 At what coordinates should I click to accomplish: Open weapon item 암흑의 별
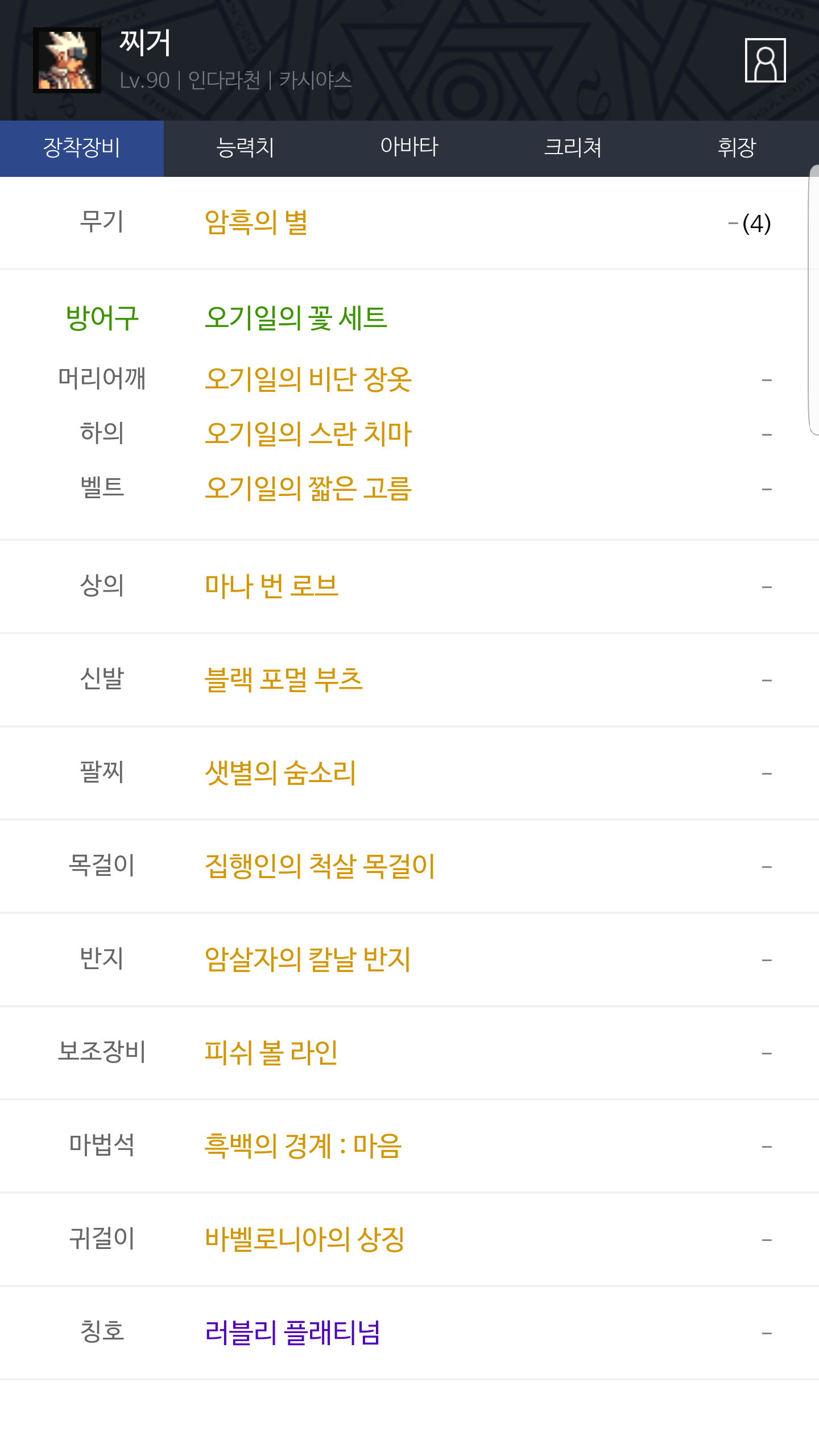(256, 222)
